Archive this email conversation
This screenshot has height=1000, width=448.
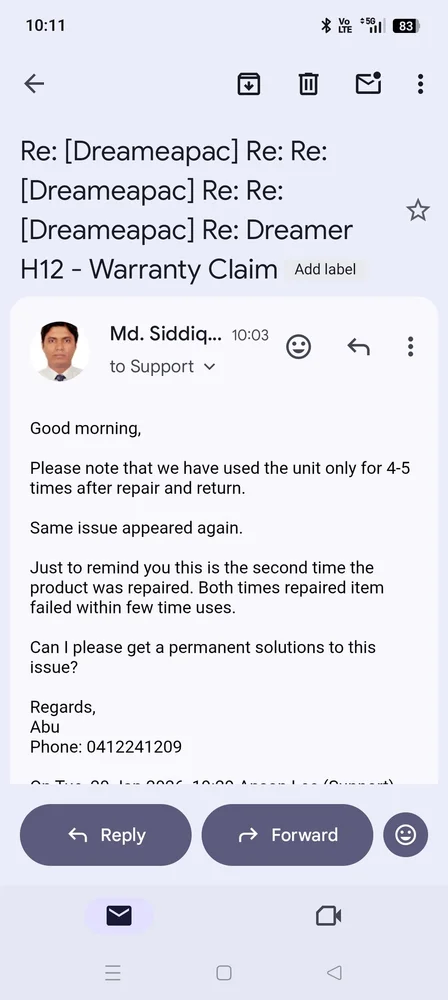click(249, 84)
